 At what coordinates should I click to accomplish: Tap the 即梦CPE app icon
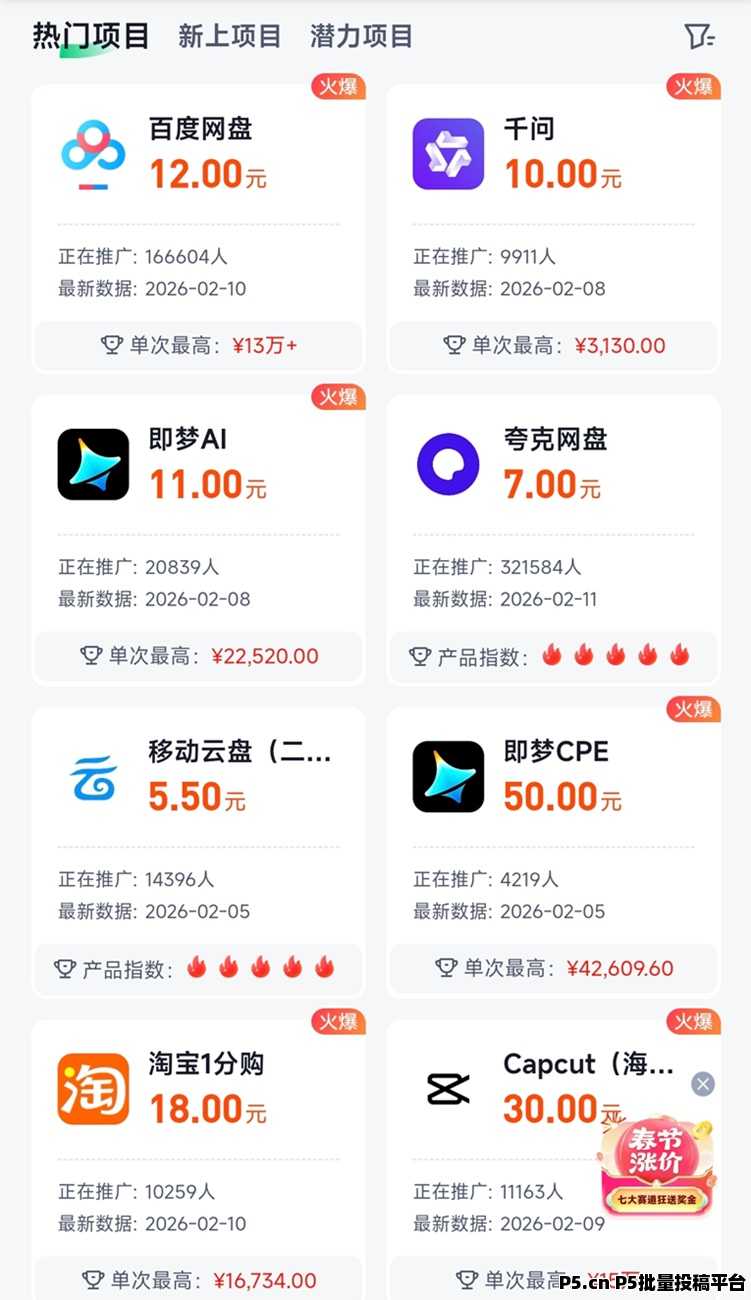[447, 775]
